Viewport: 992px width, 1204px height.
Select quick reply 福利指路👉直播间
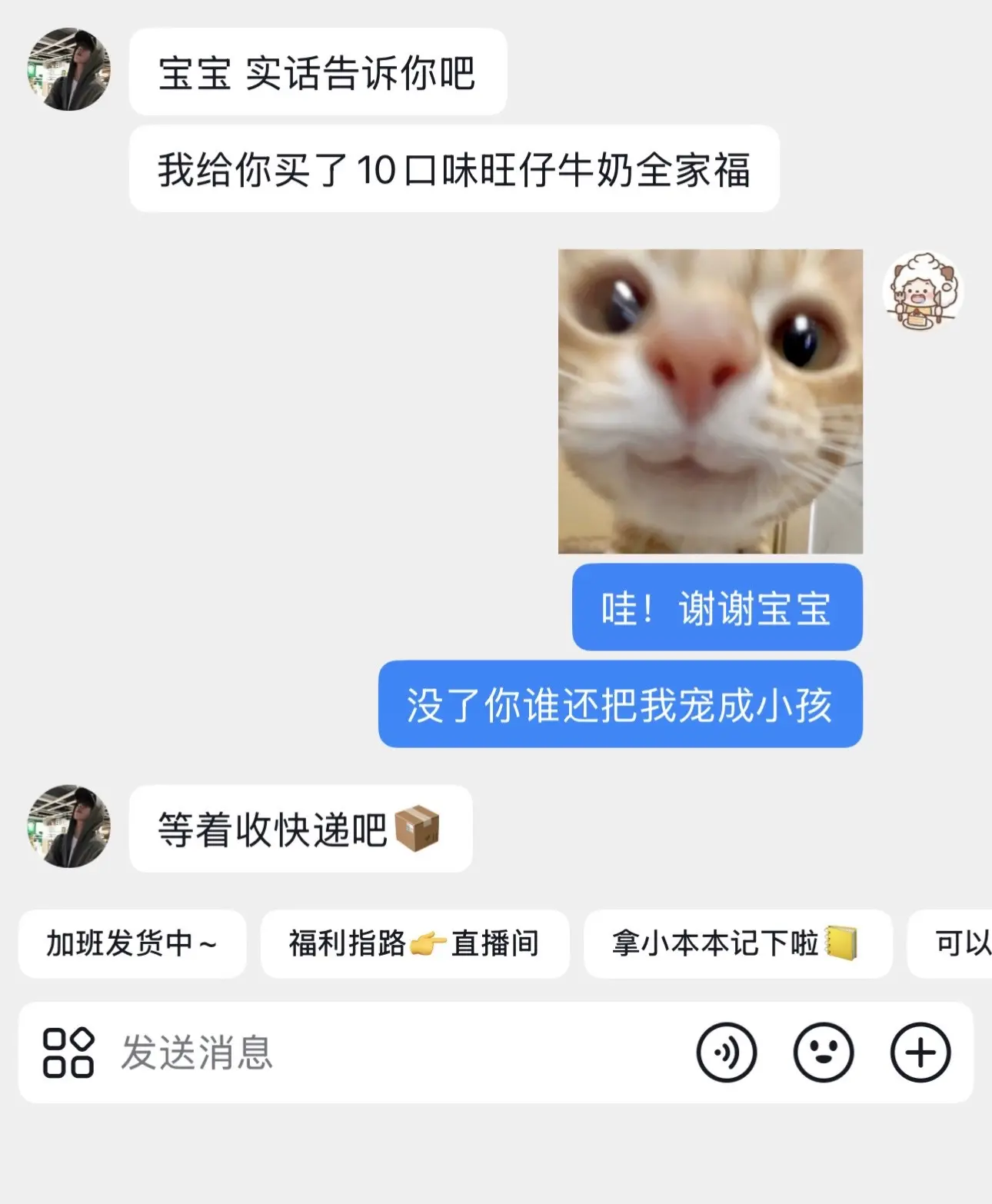point(415,945)
